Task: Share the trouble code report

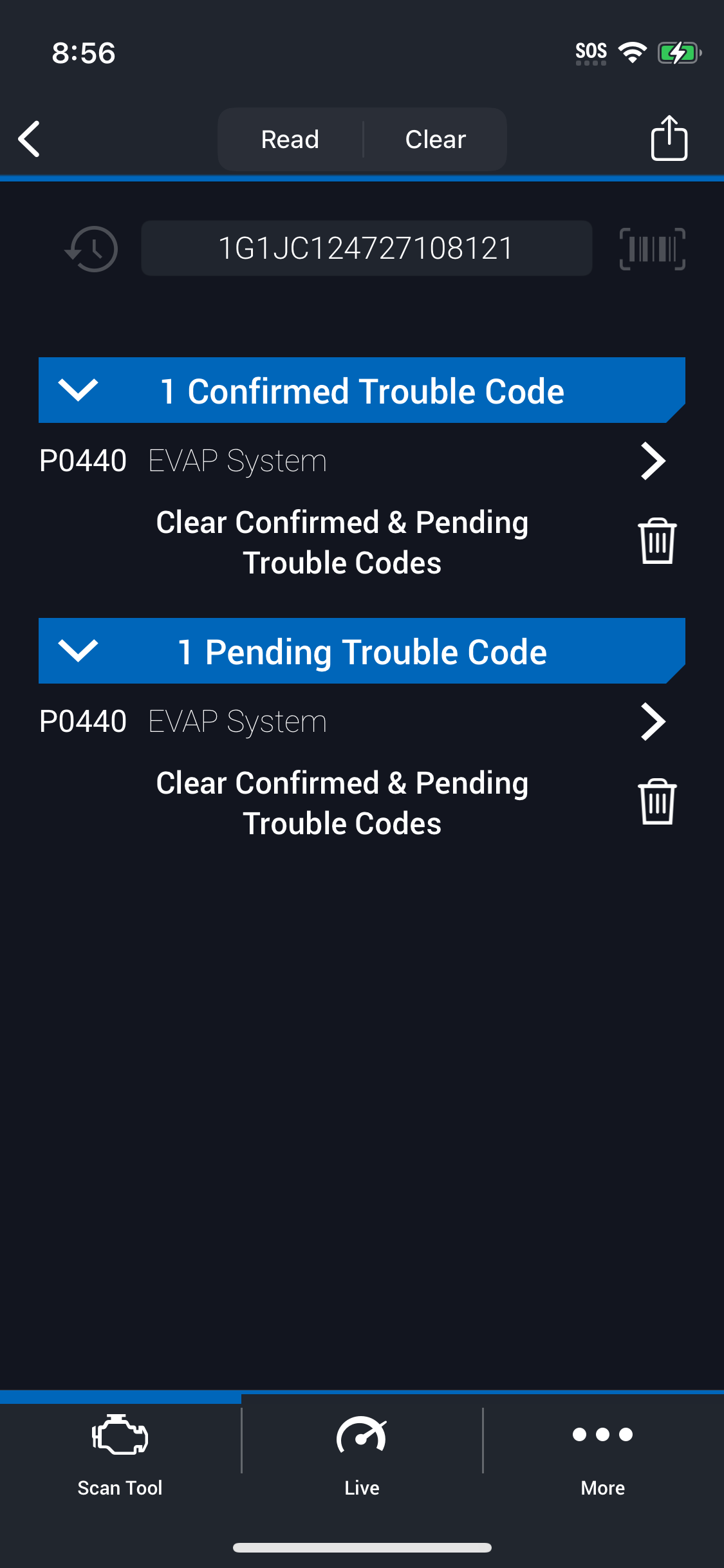Action: (x=669, y=138)
